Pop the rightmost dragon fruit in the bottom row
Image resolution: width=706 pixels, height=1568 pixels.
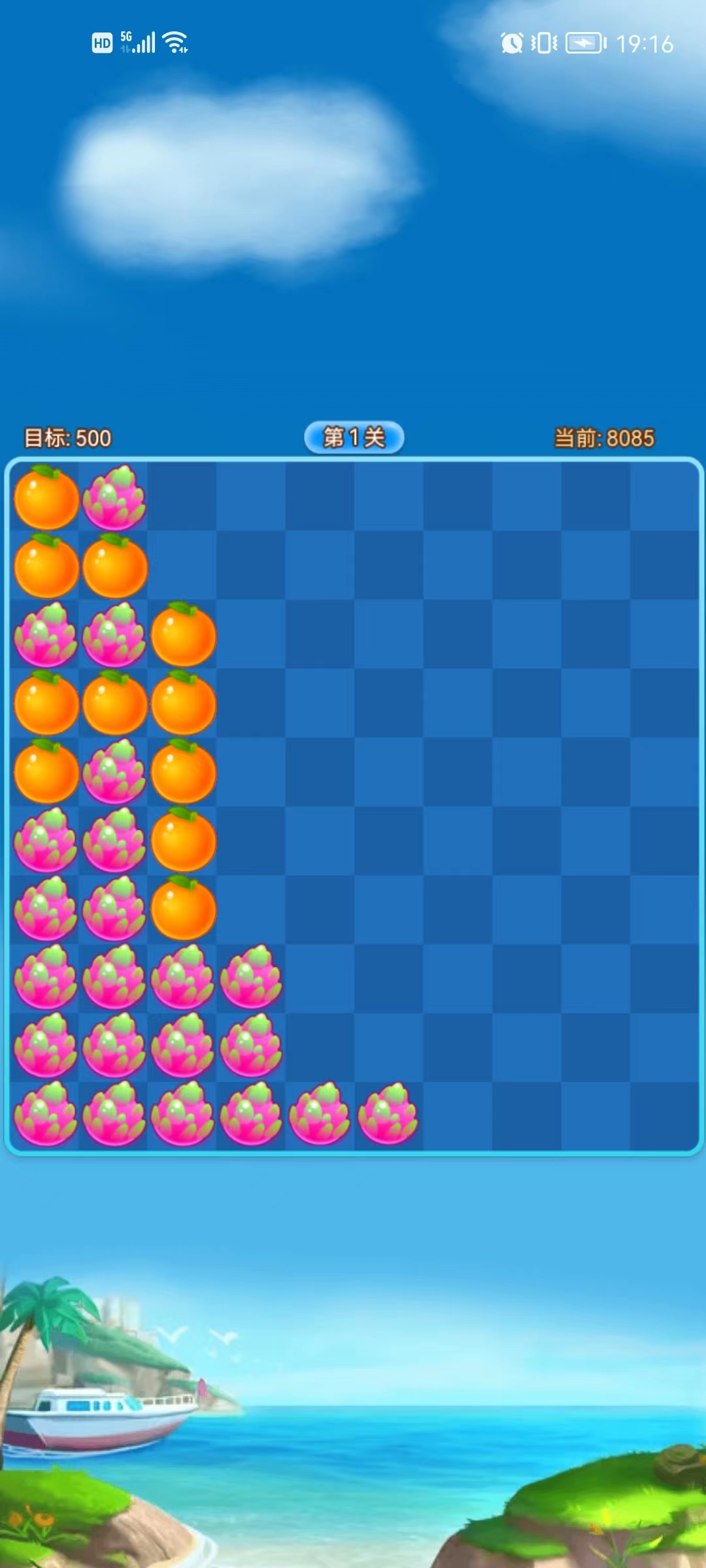[388, 1115]
